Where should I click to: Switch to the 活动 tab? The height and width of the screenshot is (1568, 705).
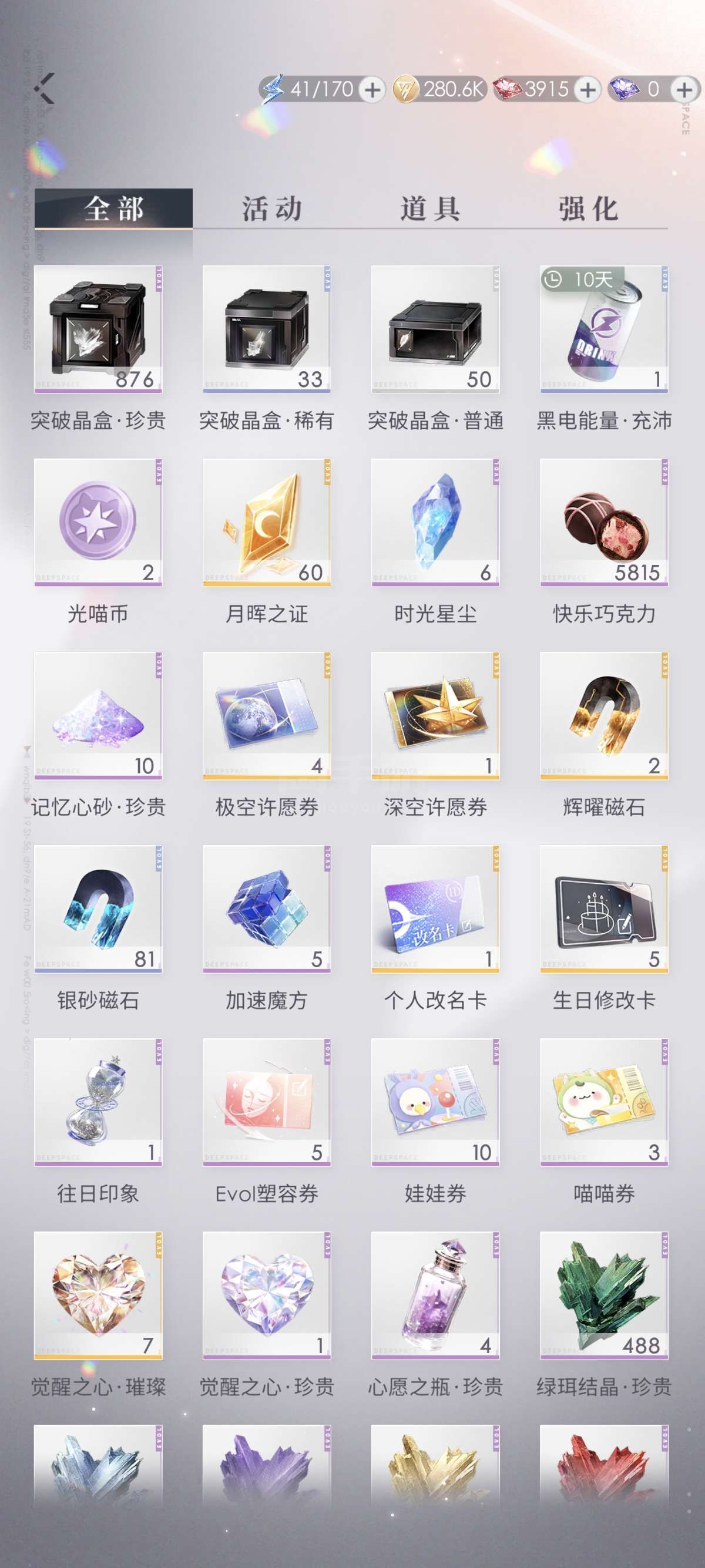pos(271,209)
